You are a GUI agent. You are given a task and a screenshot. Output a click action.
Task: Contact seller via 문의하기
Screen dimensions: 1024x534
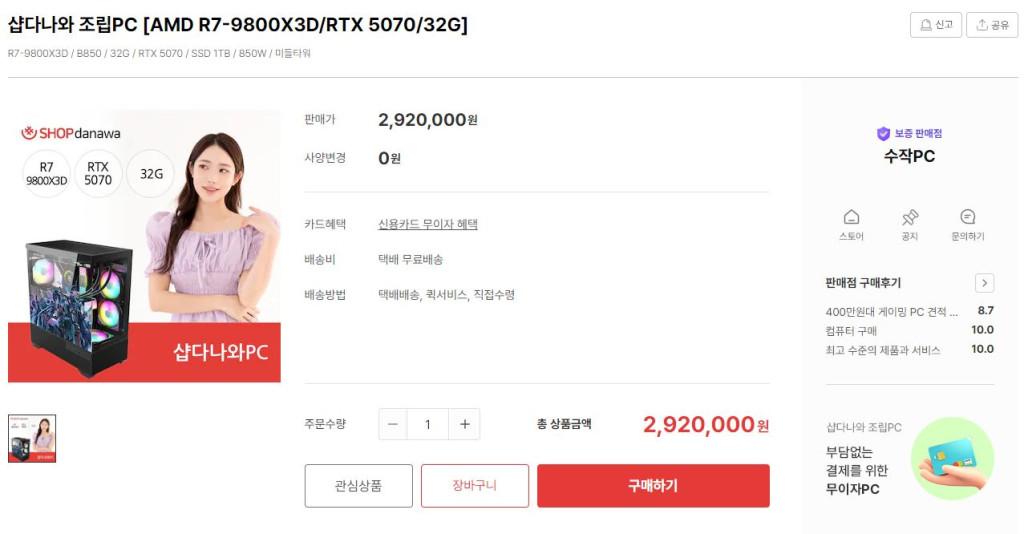click(x=967, y=225)
